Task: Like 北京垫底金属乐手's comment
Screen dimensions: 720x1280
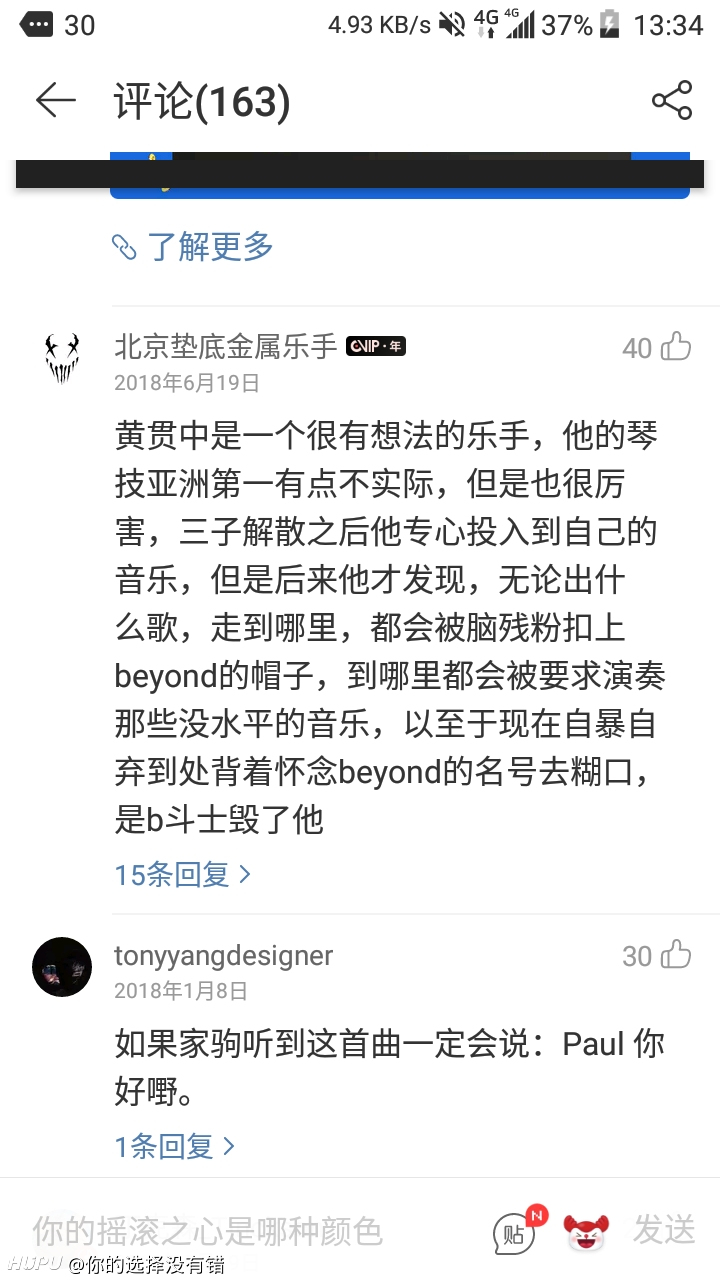Action: (x=657, y=347)
